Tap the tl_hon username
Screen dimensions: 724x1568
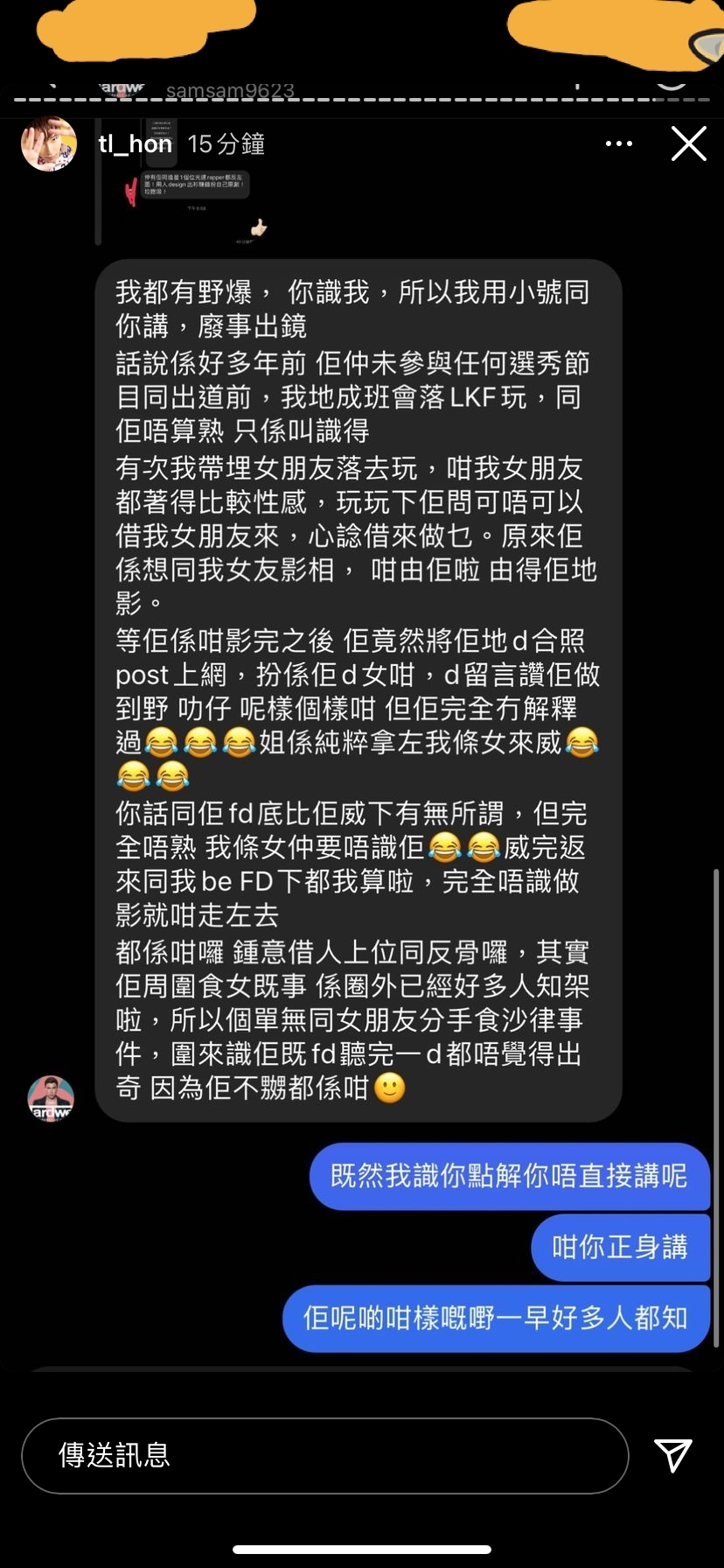coord(135,143)
